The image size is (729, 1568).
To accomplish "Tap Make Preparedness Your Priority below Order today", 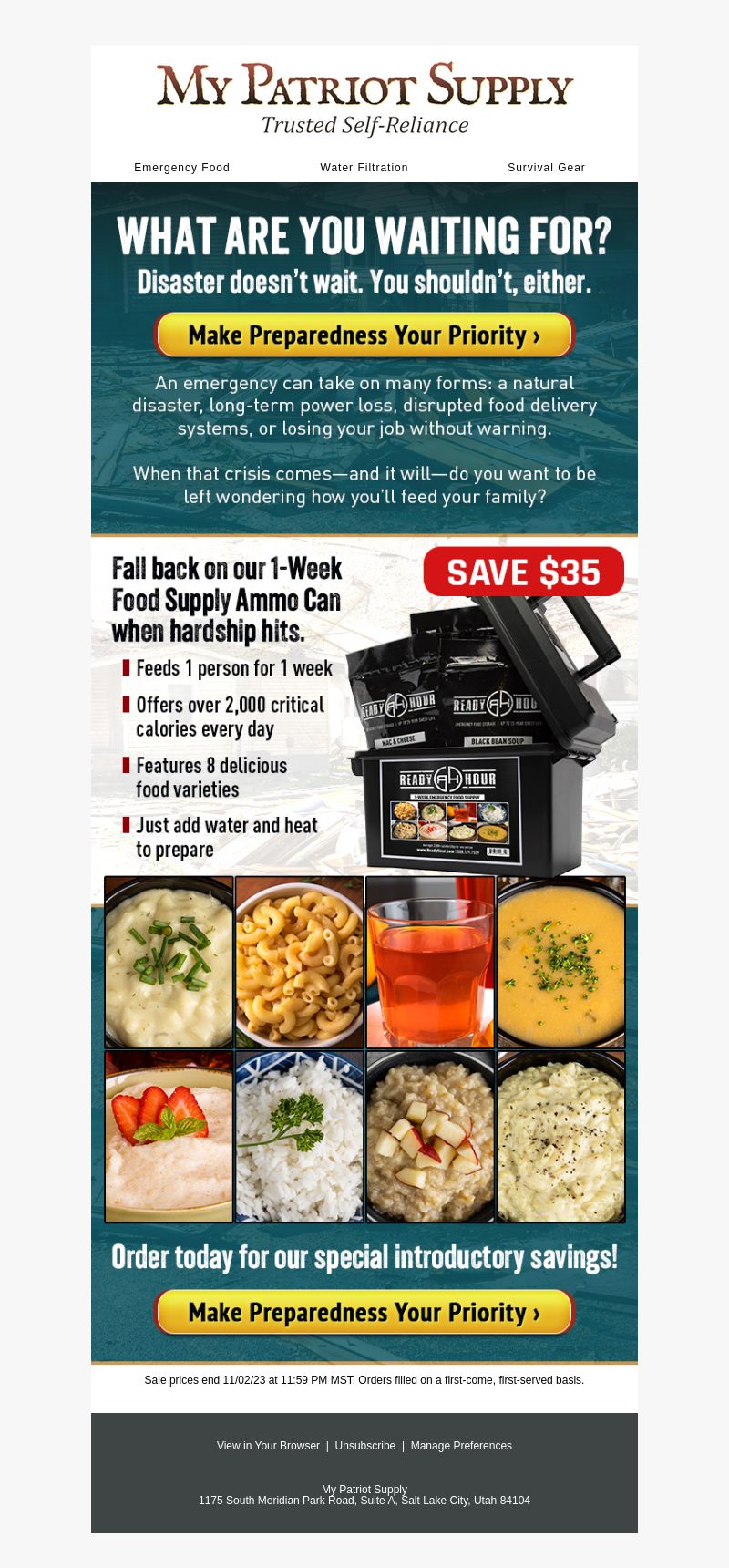I will point(364,1313).
